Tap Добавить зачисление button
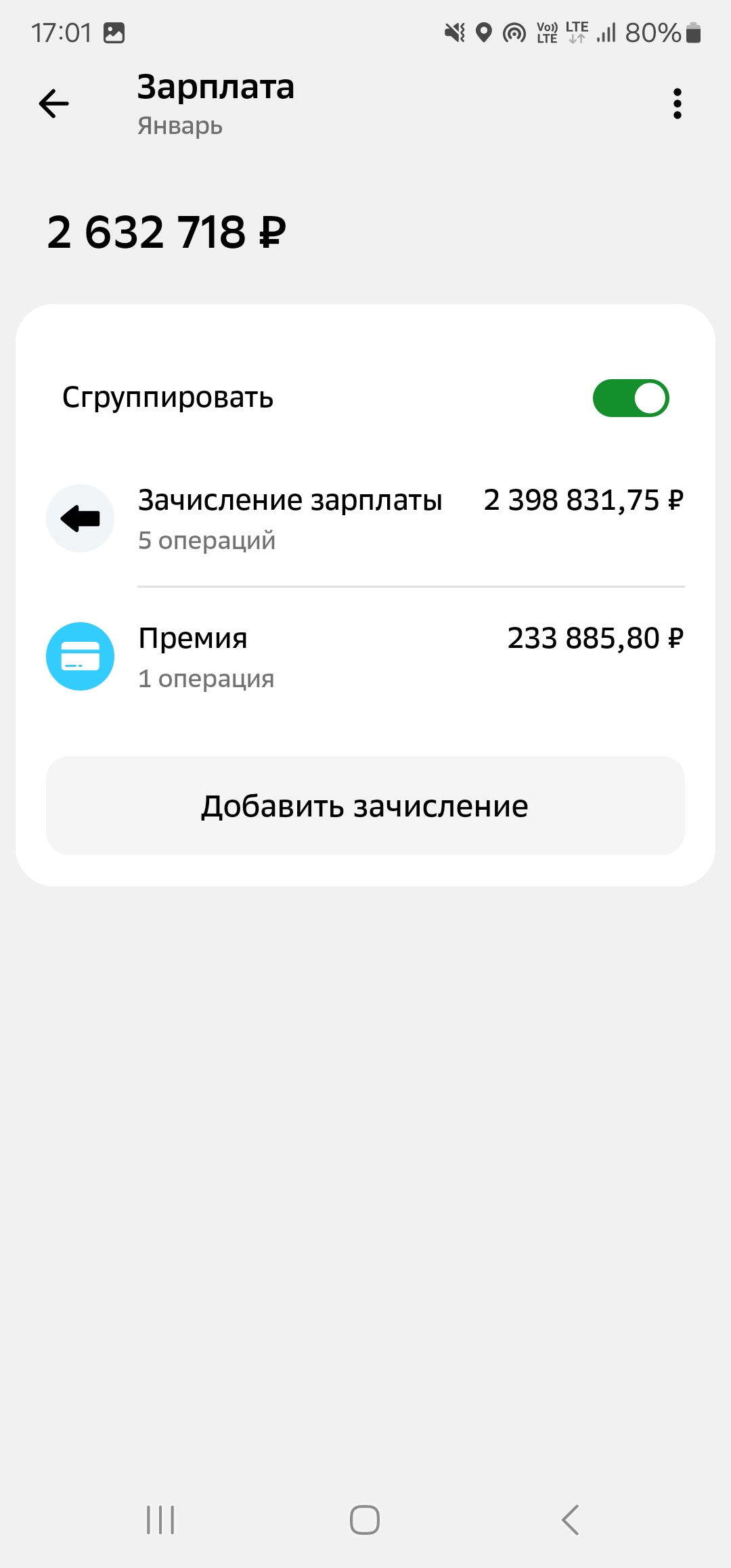Viewport: 731px width, 1568px height. 365,806
